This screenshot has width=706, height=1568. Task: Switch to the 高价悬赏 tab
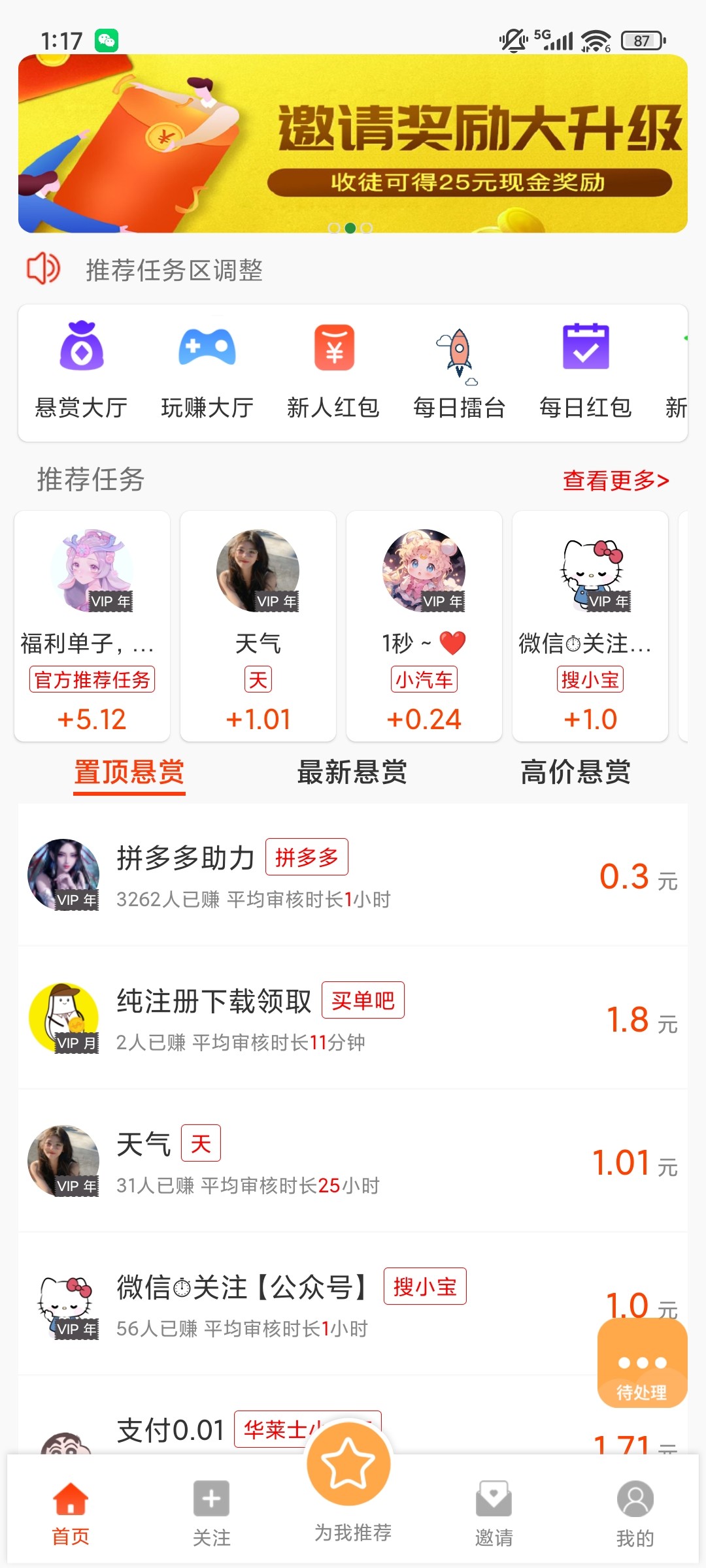(x=577, y=773)
